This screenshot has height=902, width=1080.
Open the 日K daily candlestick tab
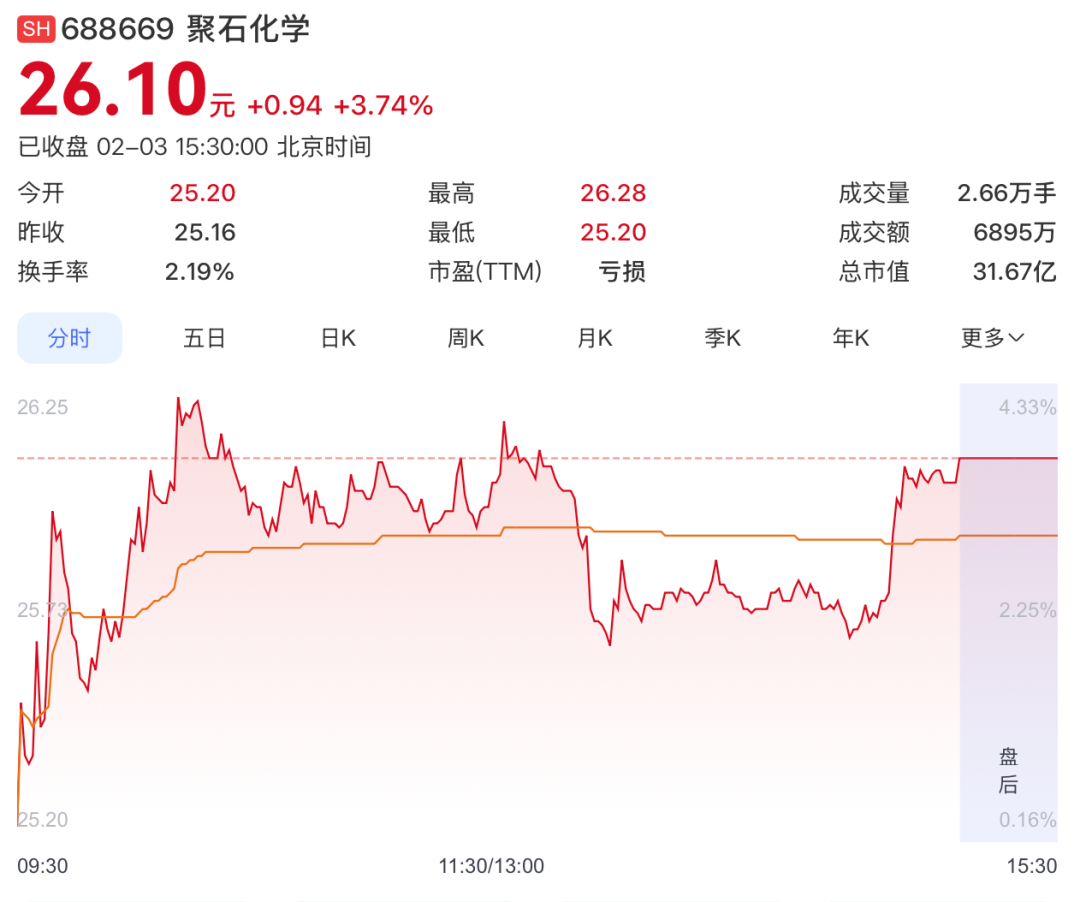(338, 338)
